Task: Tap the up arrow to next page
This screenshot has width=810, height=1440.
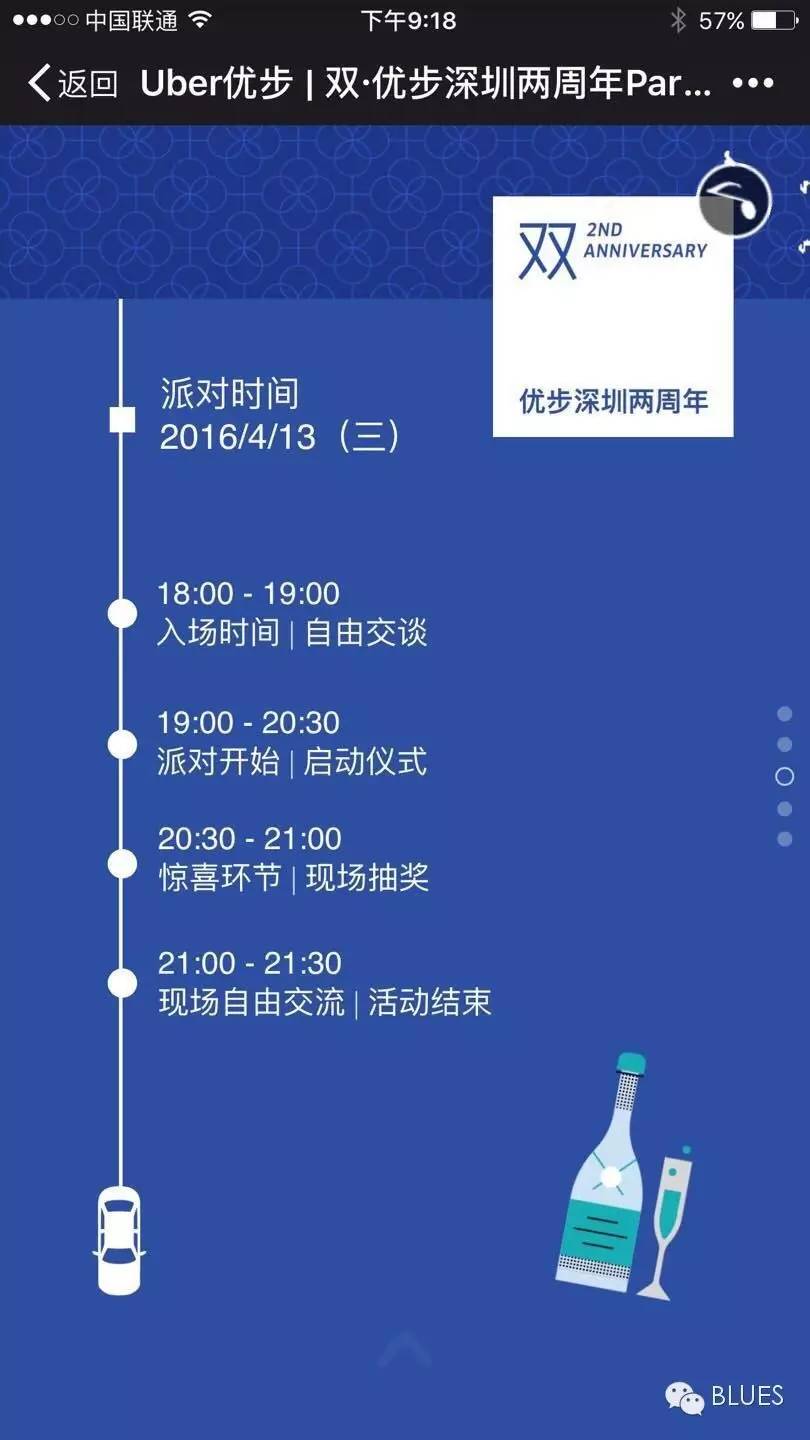Action: (x=405, y=1352)
